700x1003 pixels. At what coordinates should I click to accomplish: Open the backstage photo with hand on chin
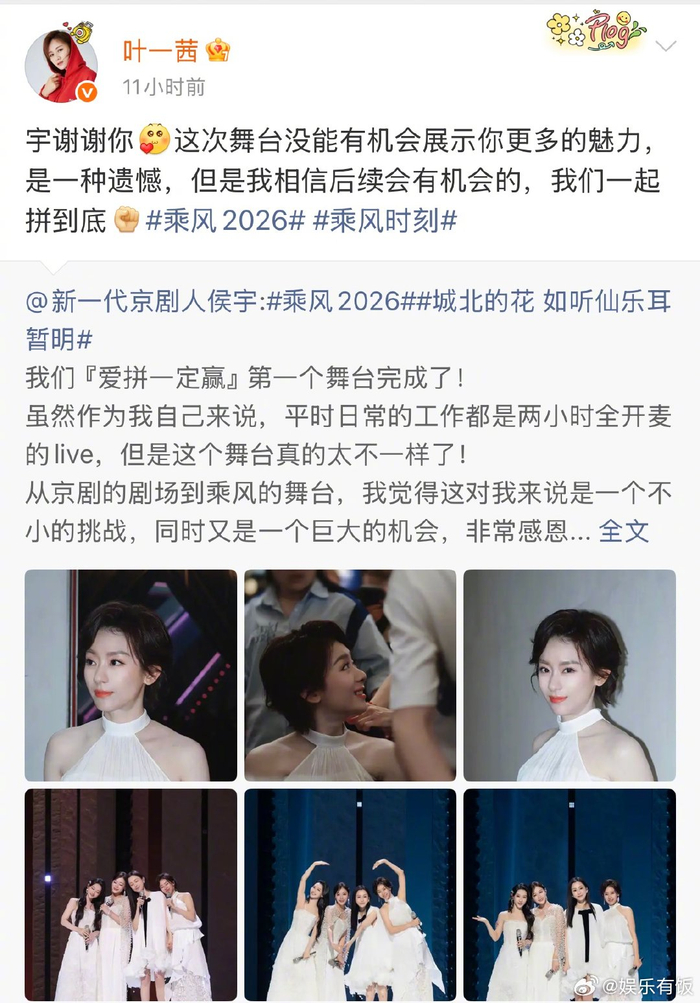pos(350,675)
